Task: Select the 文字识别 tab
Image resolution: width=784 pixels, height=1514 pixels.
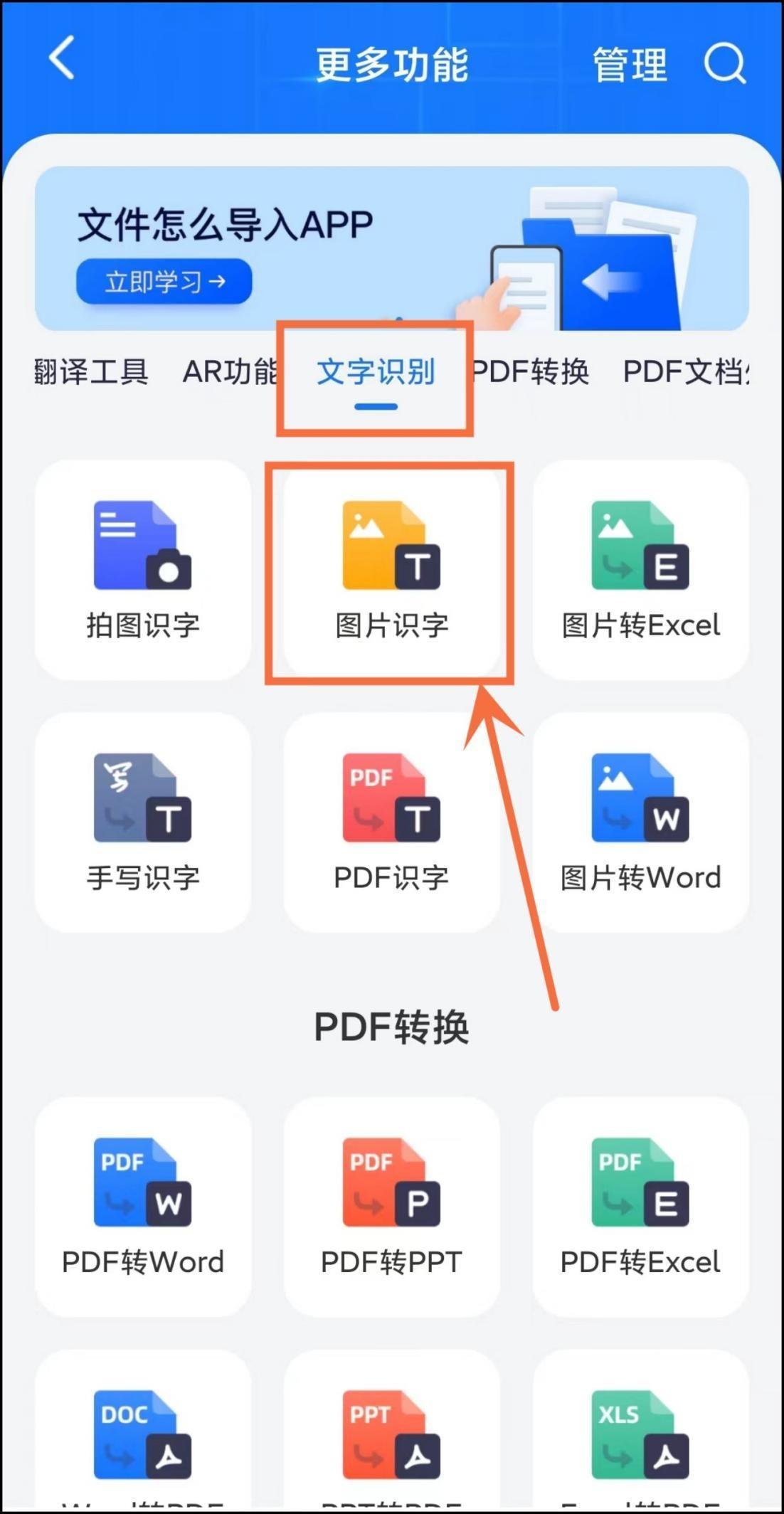Action: click(376, 372)
